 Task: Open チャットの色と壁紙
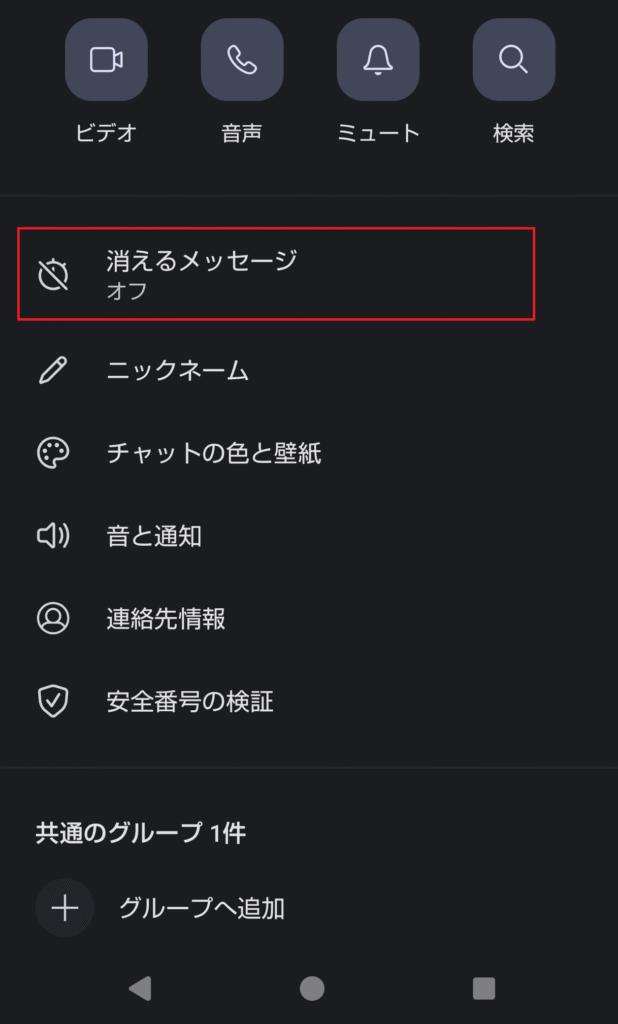(x=309, y=453)
